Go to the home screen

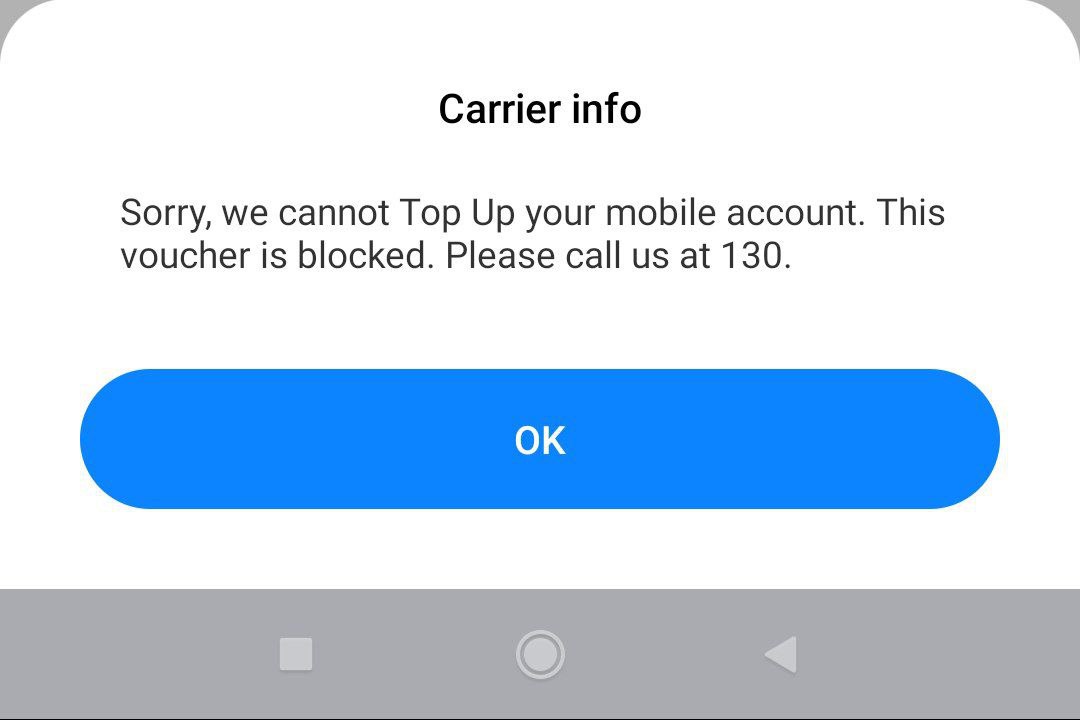point(540,655)
